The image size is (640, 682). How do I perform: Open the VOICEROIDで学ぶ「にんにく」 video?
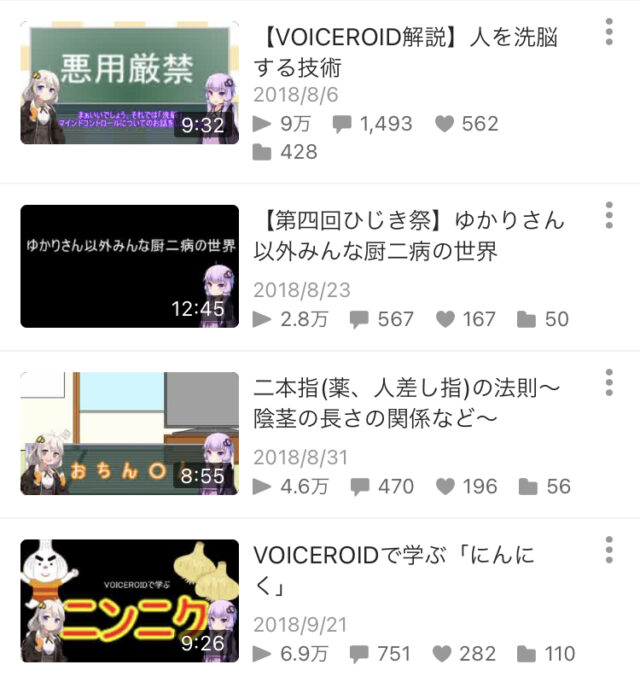click(x=130, y=600)
